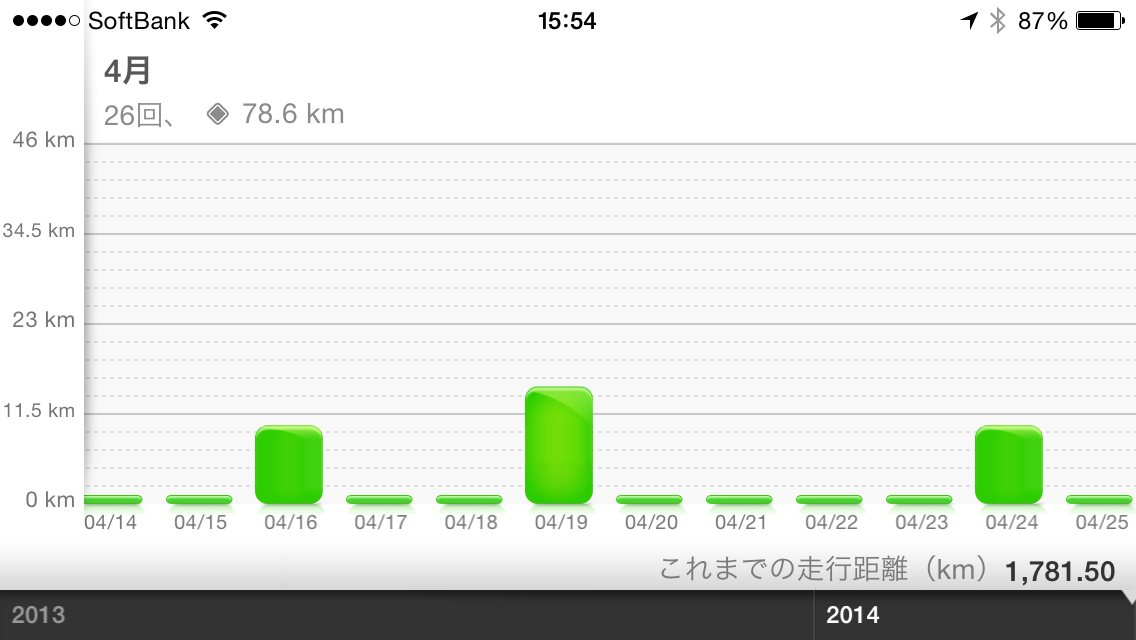
Task: Select the tallest bar for 04/19
Action: click(x=559, y=445)
